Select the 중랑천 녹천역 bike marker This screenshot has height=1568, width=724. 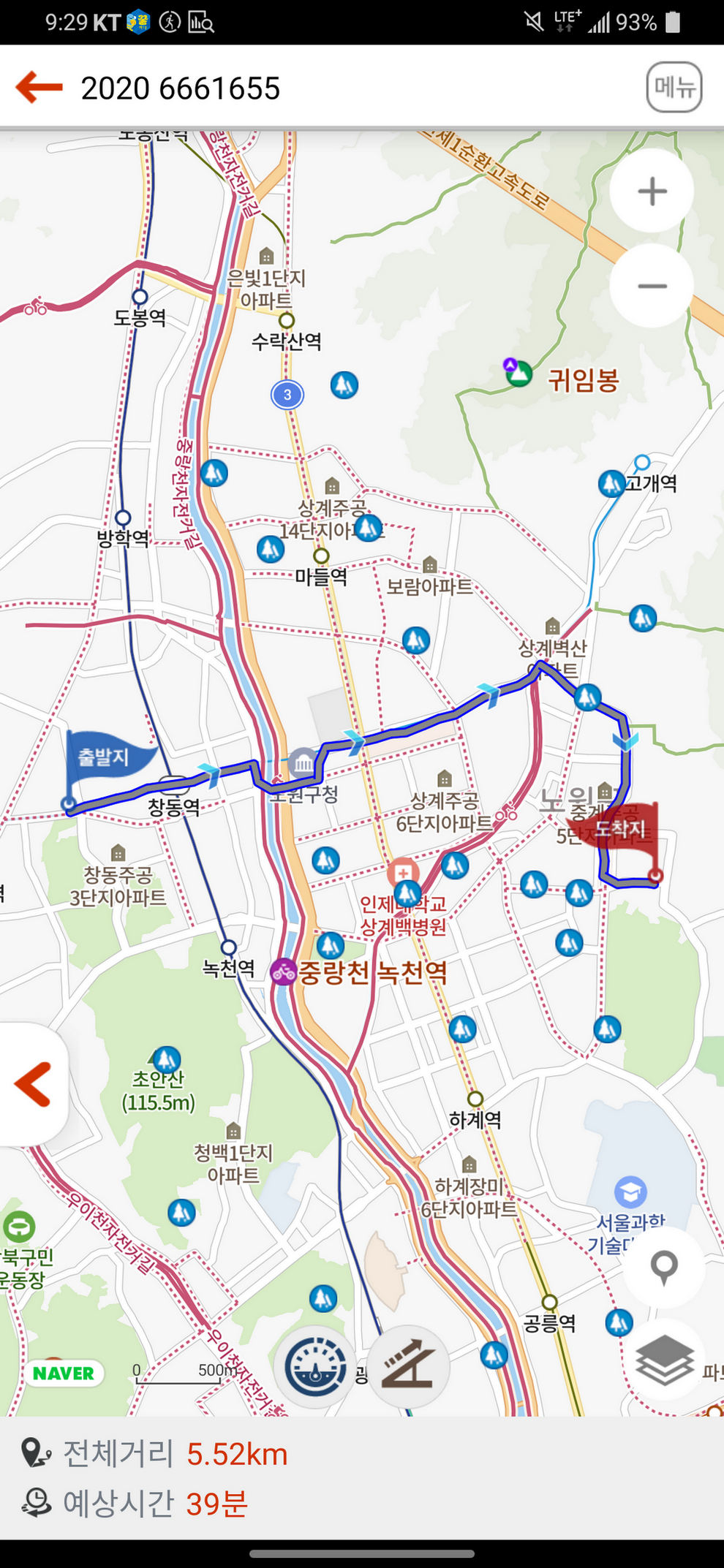point(283,972)
